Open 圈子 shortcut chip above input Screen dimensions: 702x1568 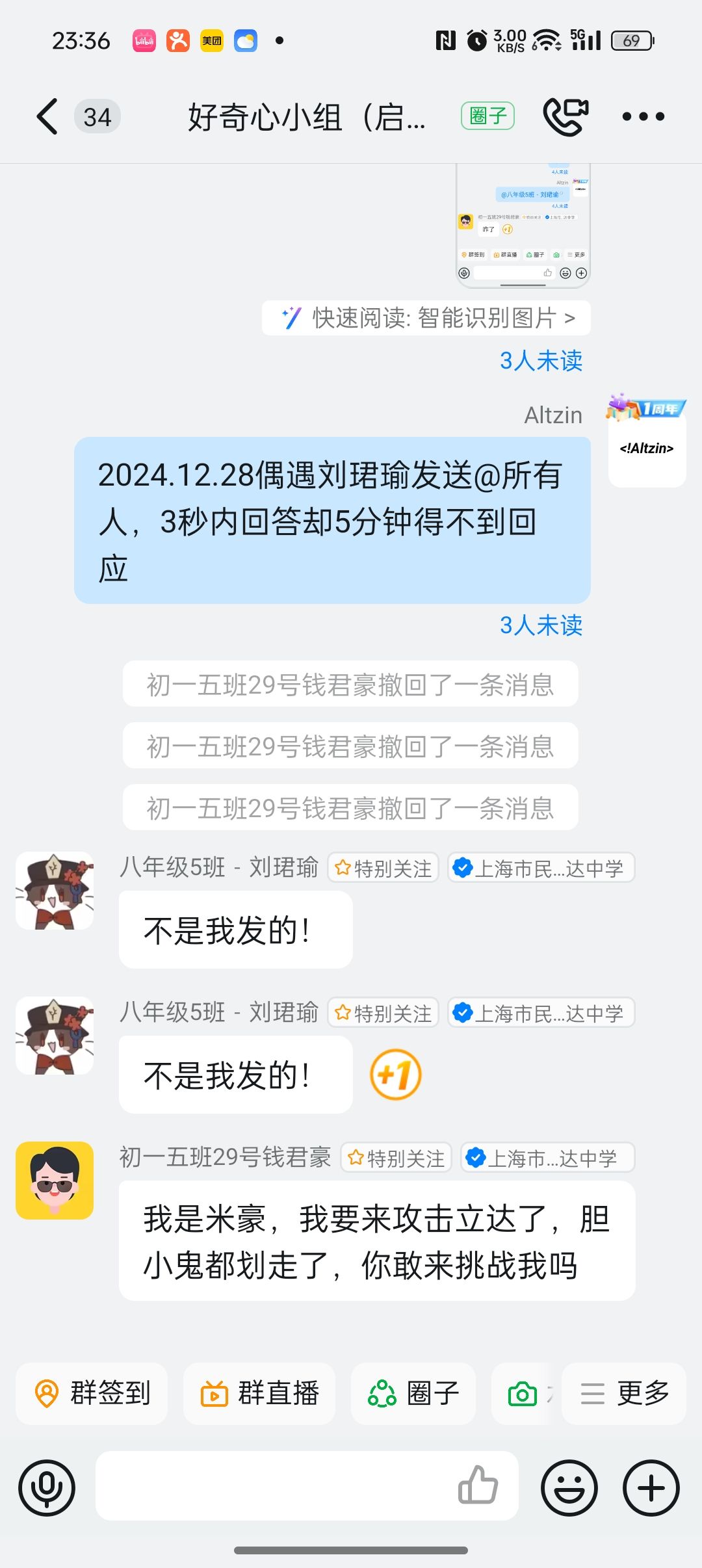(x=413, y=1393)
